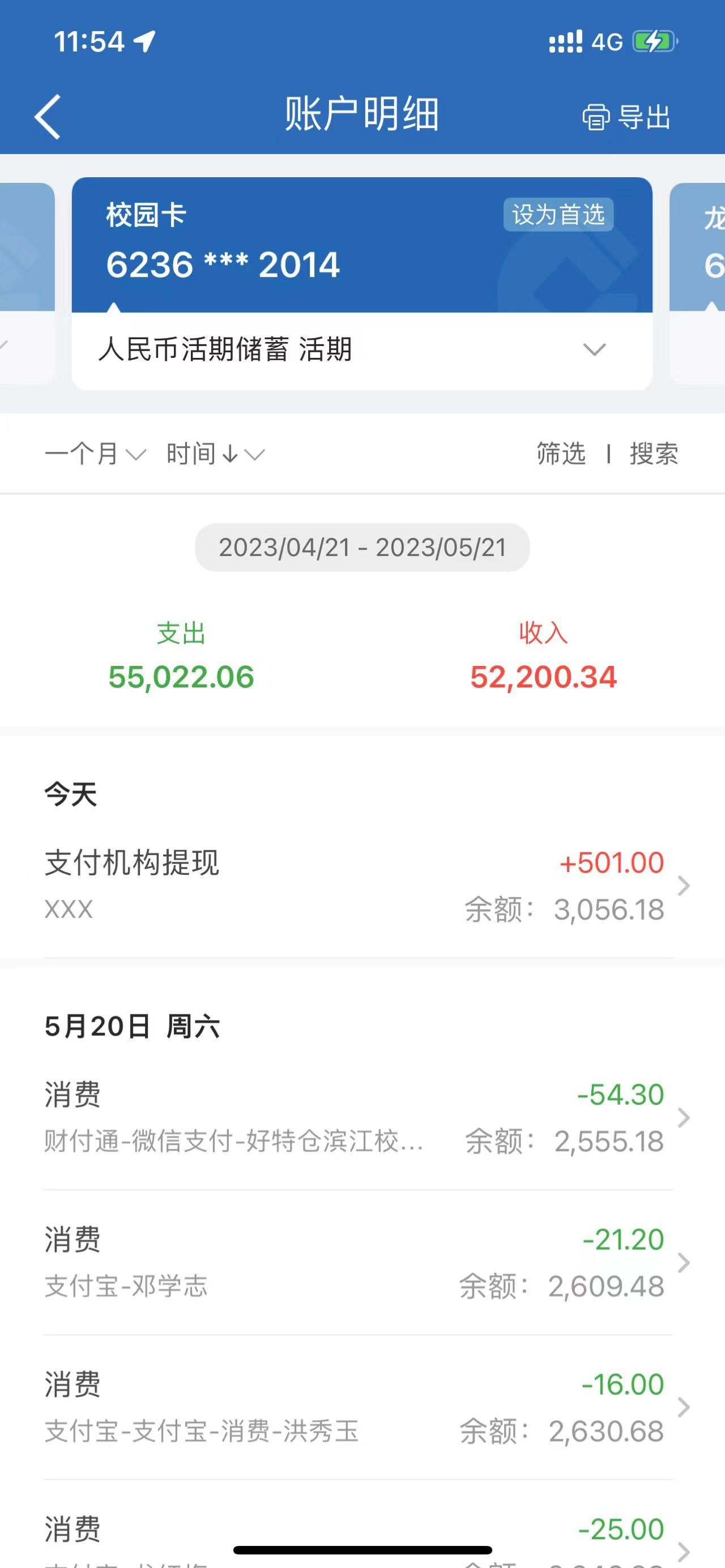Open the 筛选 filter options
Viewport: 725px width, 1568px height.
[561, 454]
